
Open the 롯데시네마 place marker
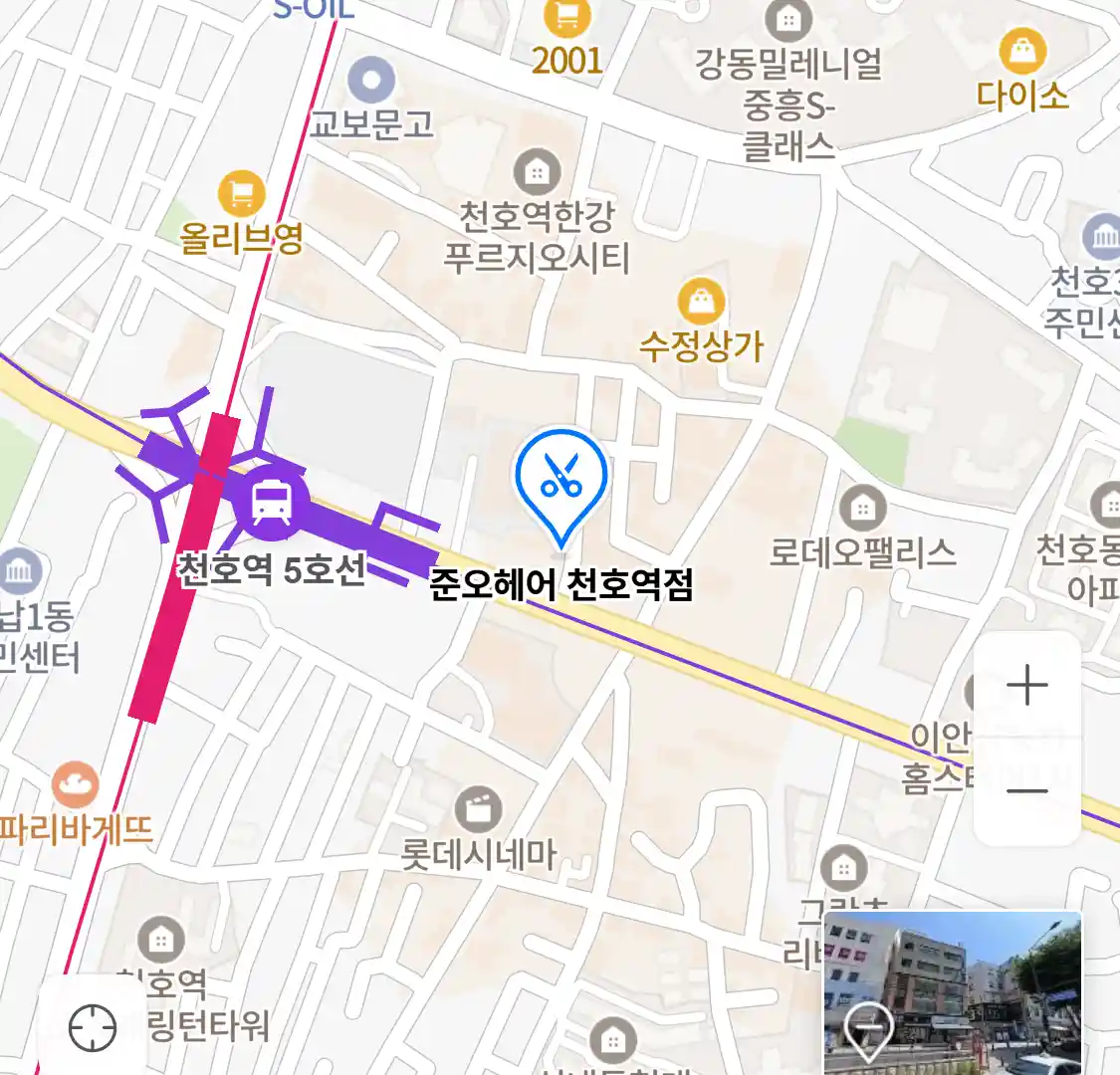click(479, 810)
